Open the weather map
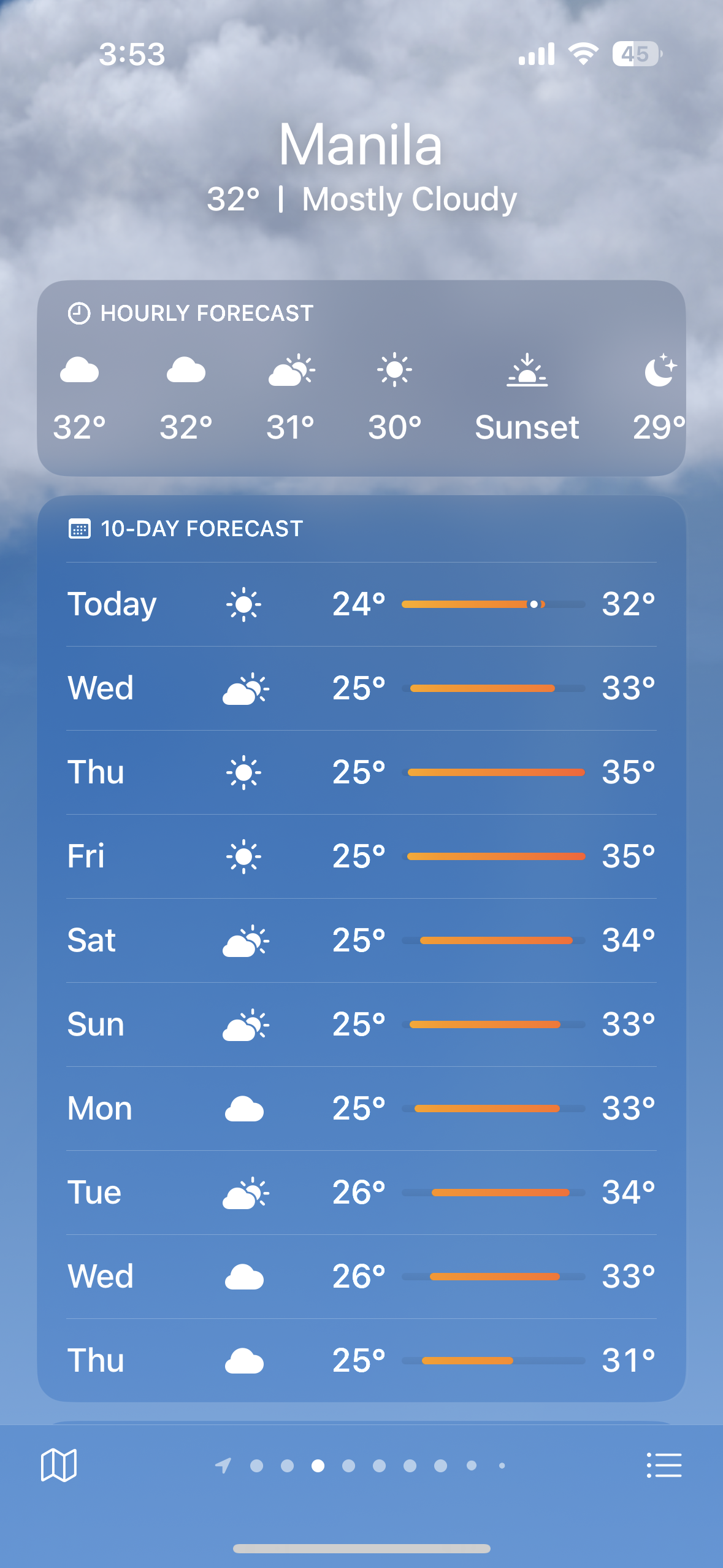This screenshot has width=723, height=1568. pyautogui.click(x=59, y=1465)
